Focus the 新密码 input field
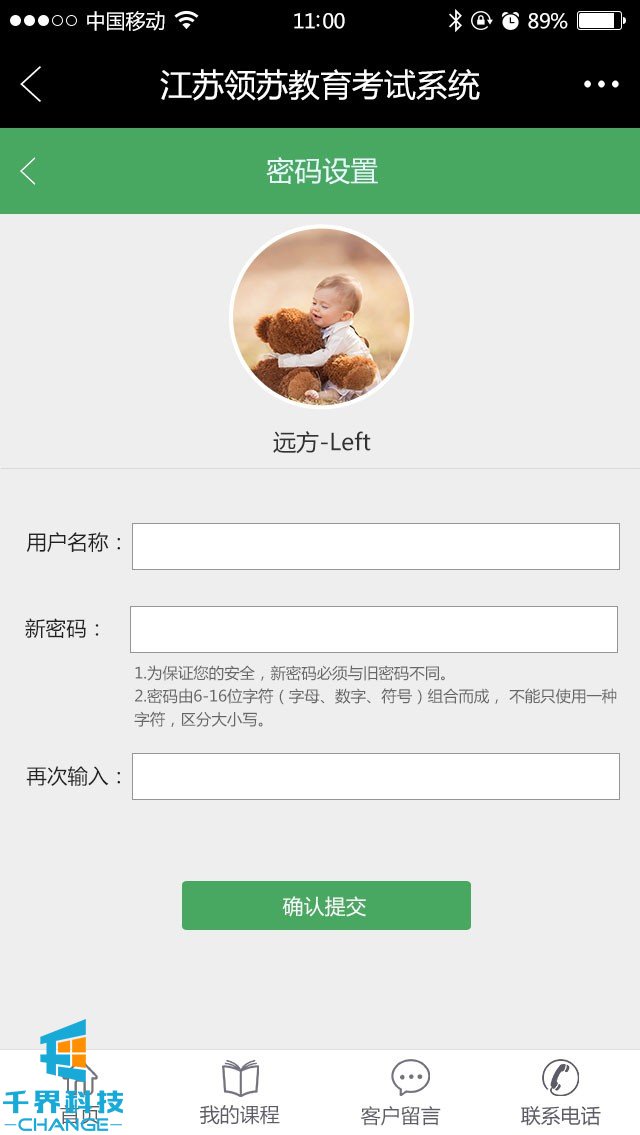Image resolution: width=640 pixels, height=1135 pixels. tap(373, 629)
